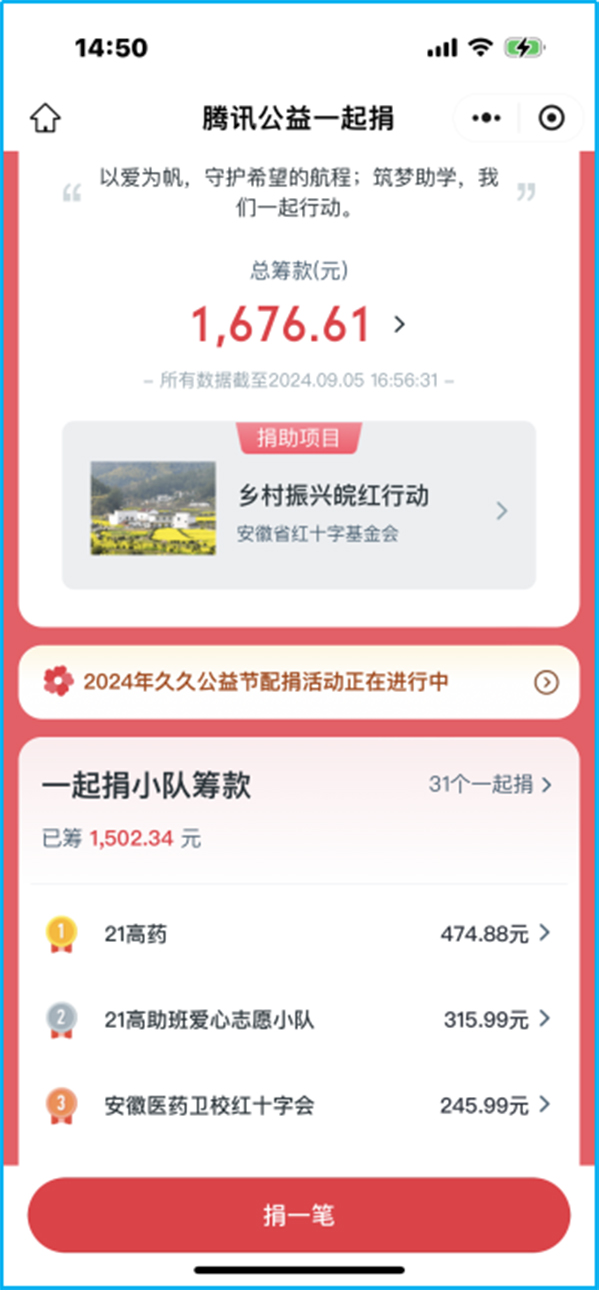Screen dimensions: 600x1293
Task: Open the 21高助班爱心志愿小队 team row
Action: [x=299, y=1020]
